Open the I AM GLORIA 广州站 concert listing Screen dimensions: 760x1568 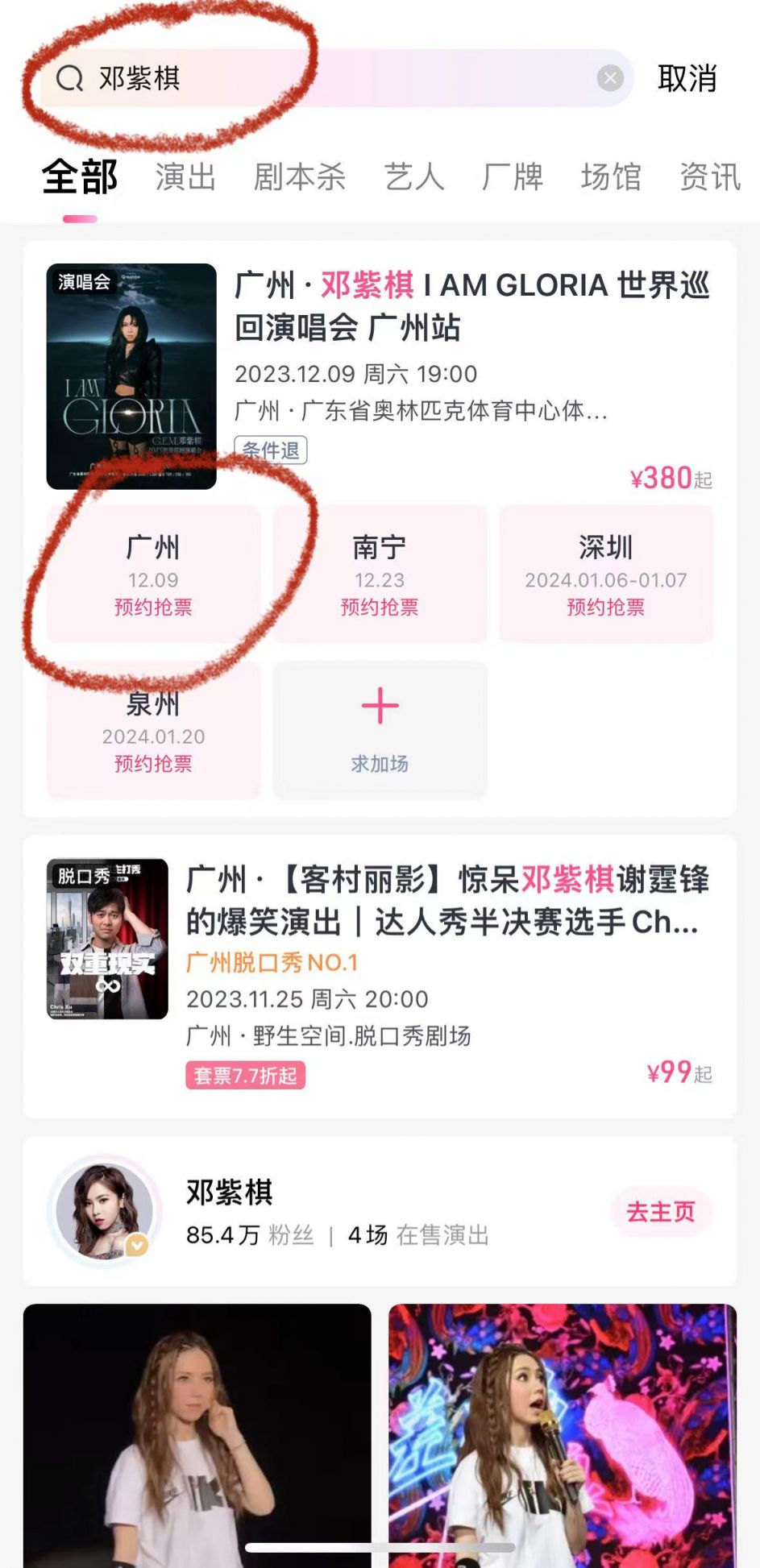[x=471, y=306]
